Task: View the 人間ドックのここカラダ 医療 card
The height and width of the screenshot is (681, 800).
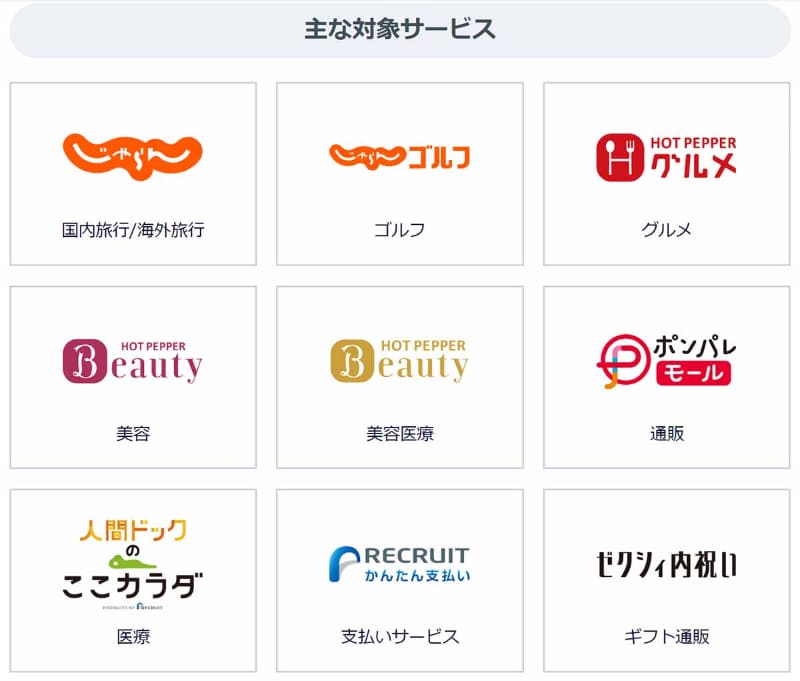Action: (x=133, y=581)
